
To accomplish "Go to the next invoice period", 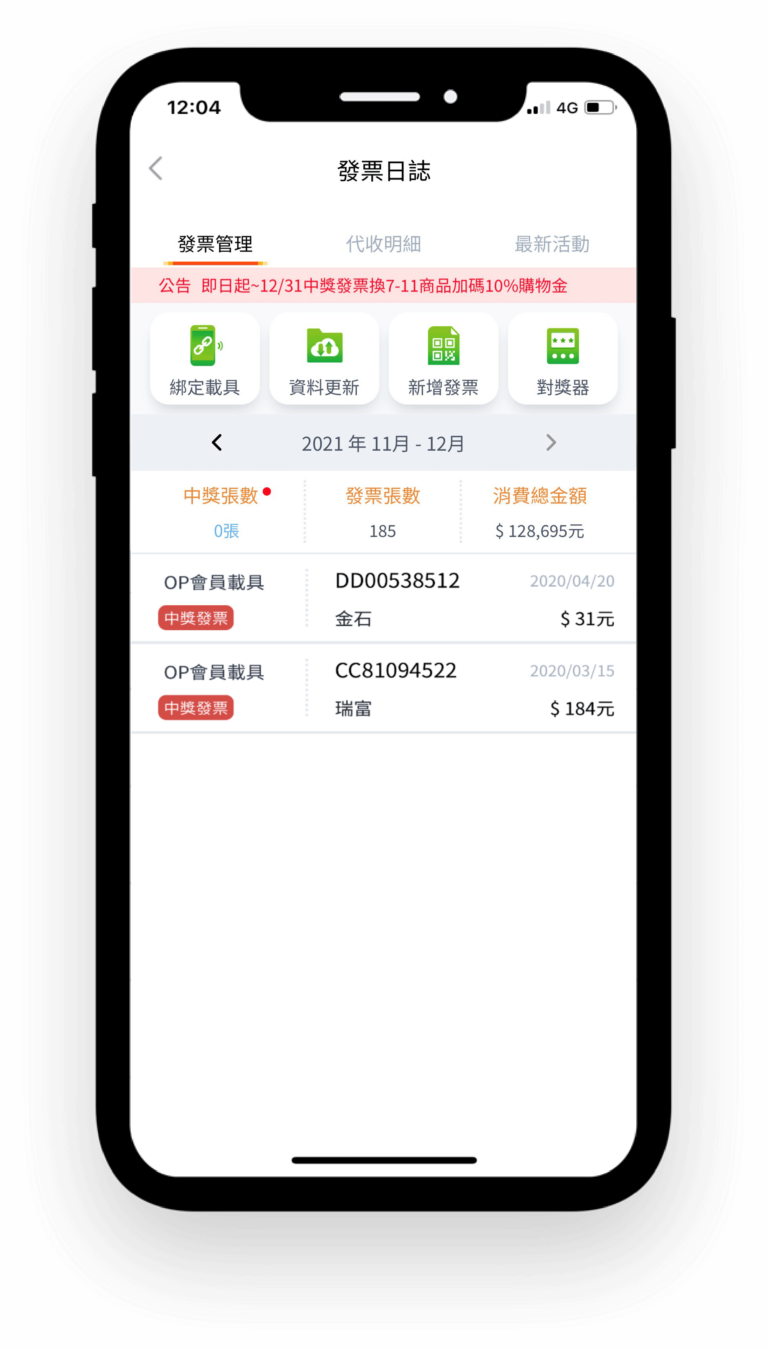I will click(551, 443).
